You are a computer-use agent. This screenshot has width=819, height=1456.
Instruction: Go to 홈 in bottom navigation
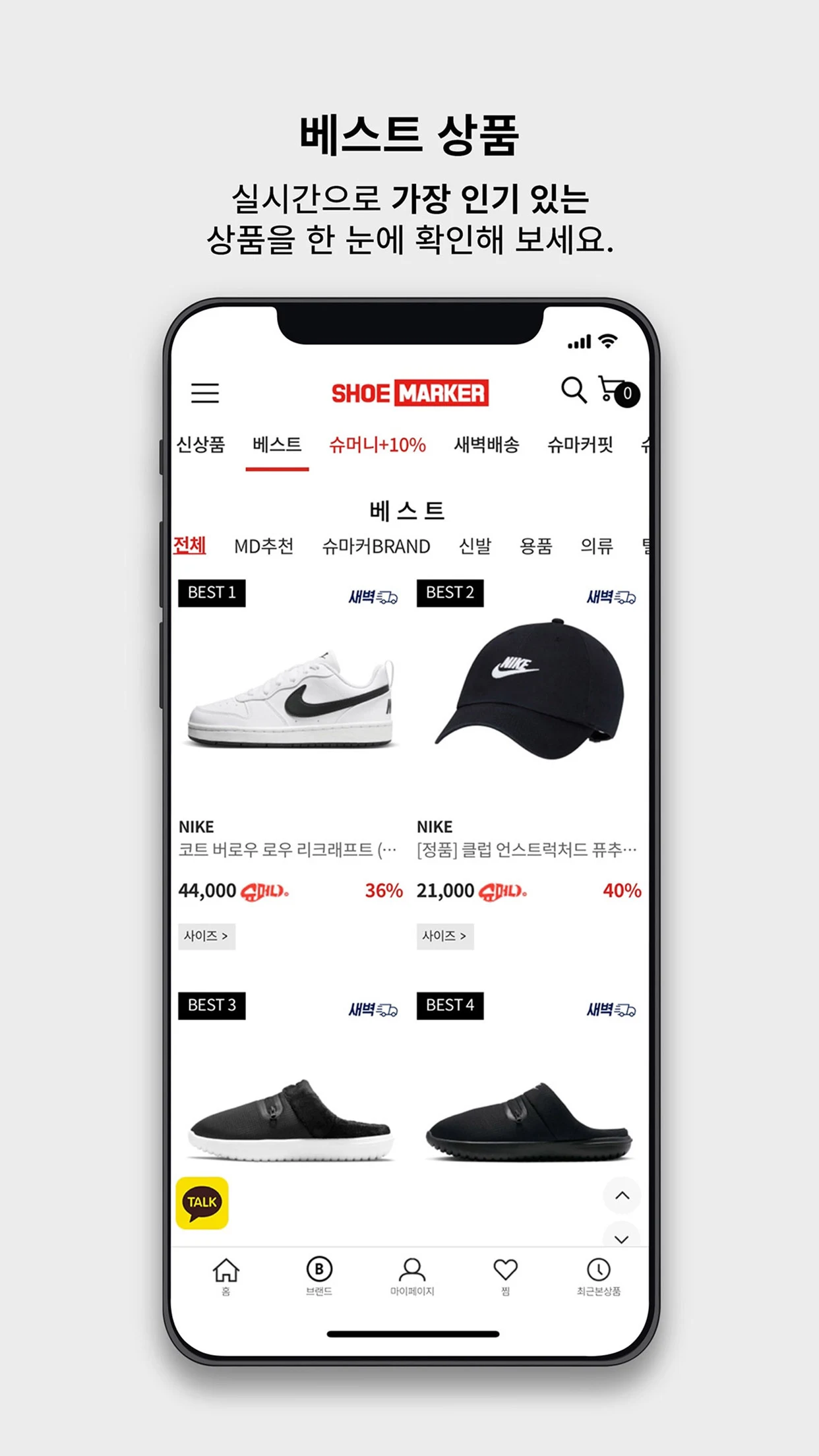[x=226, y=1277]
